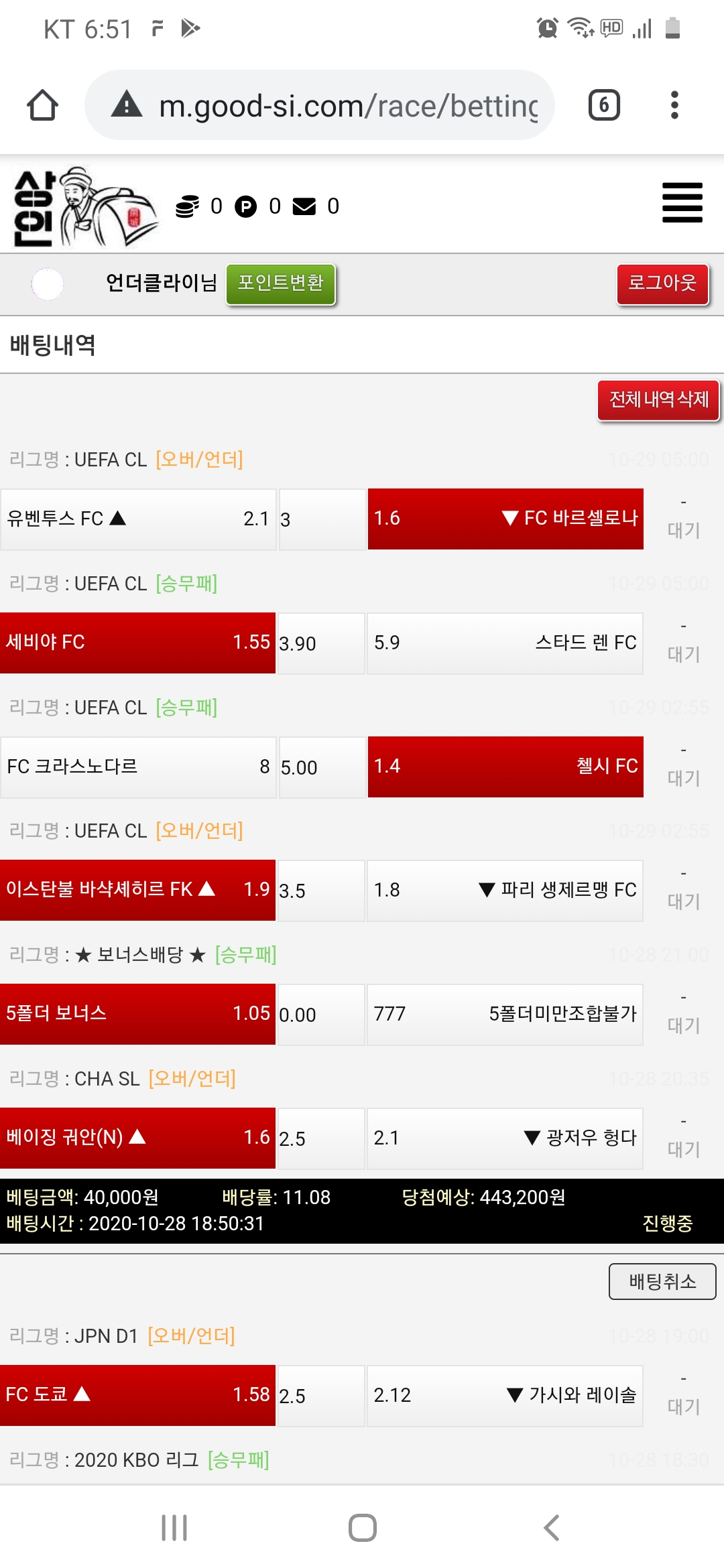The width and height of the screenshot is (724, 1568).
Task: Open the browser tab switcher
Action: point(604,105)
